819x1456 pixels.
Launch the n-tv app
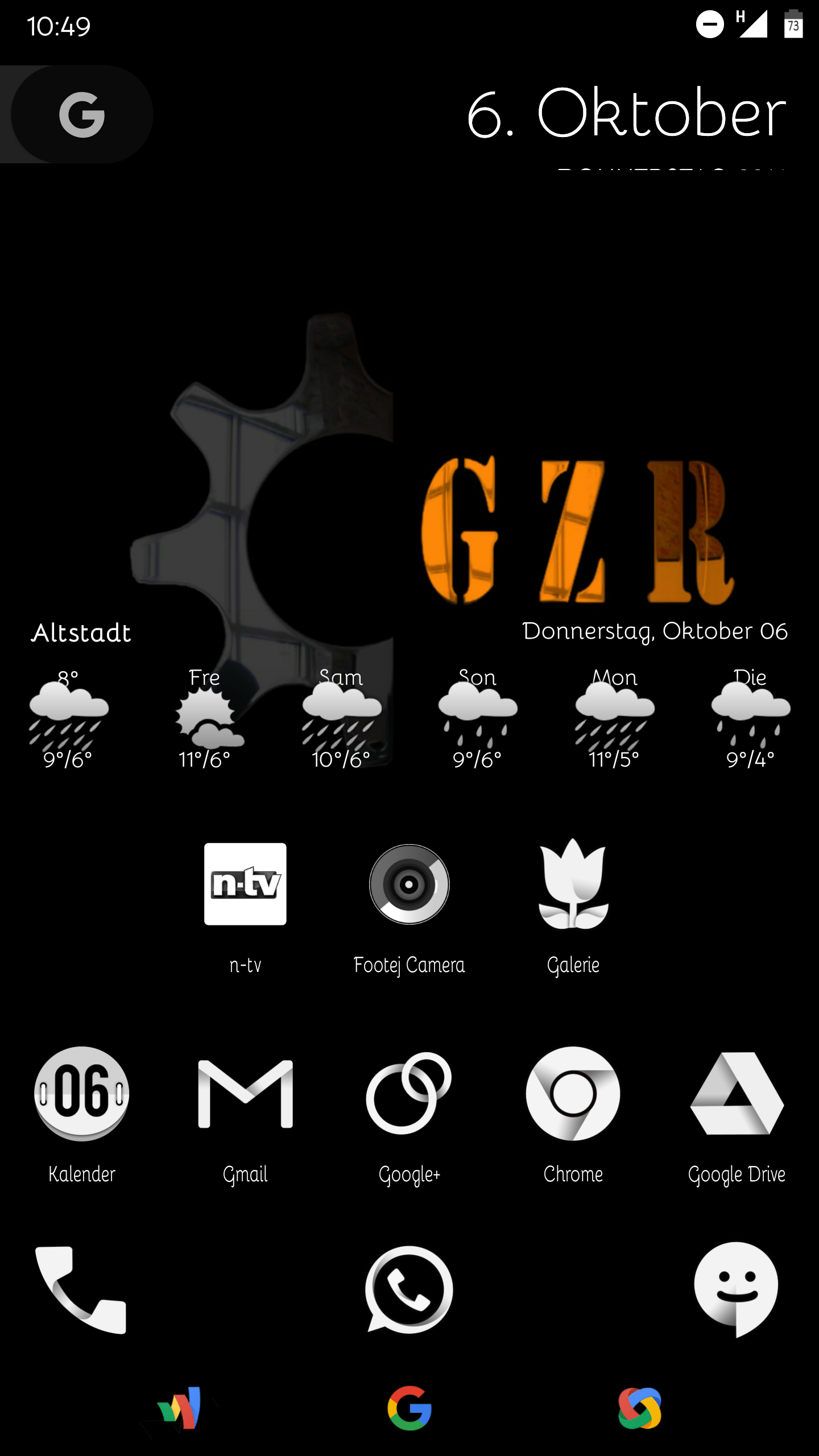coord(245,884)
